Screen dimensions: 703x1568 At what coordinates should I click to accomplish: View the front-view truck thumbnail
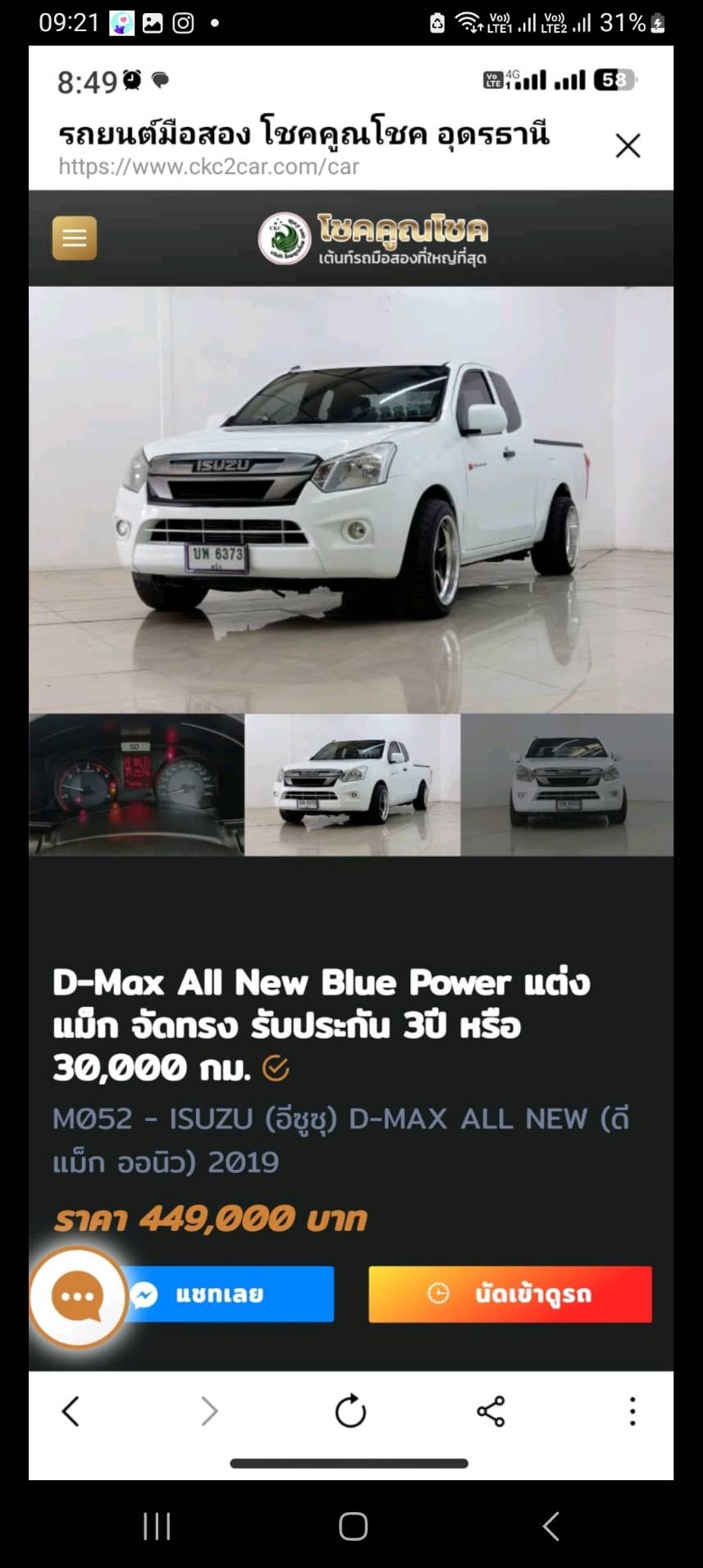[568, 784]
